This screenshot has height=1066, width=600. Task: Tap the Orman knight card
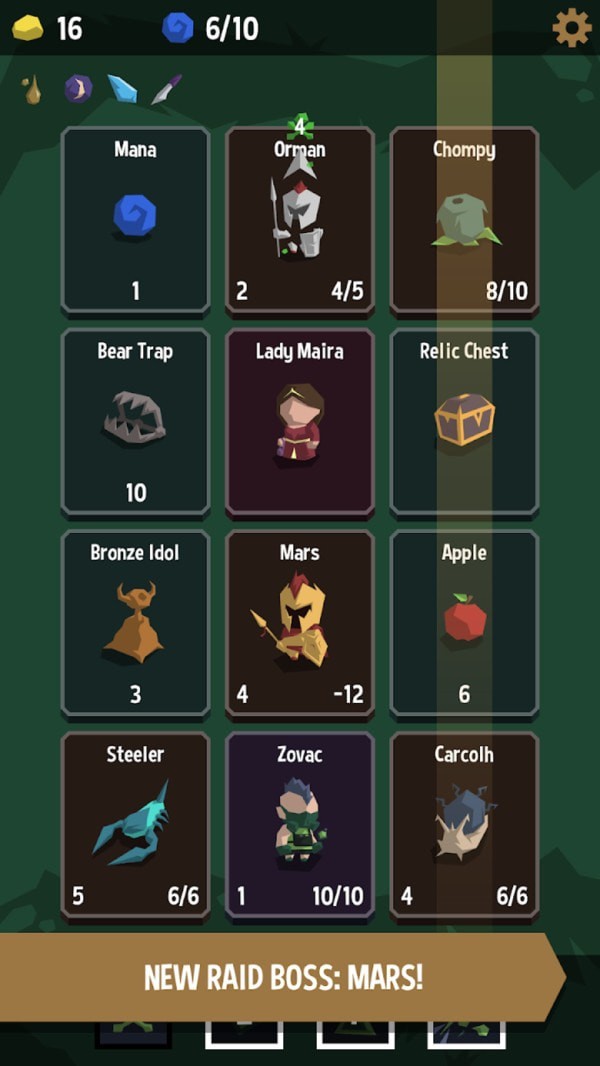[x=300, y=220]
